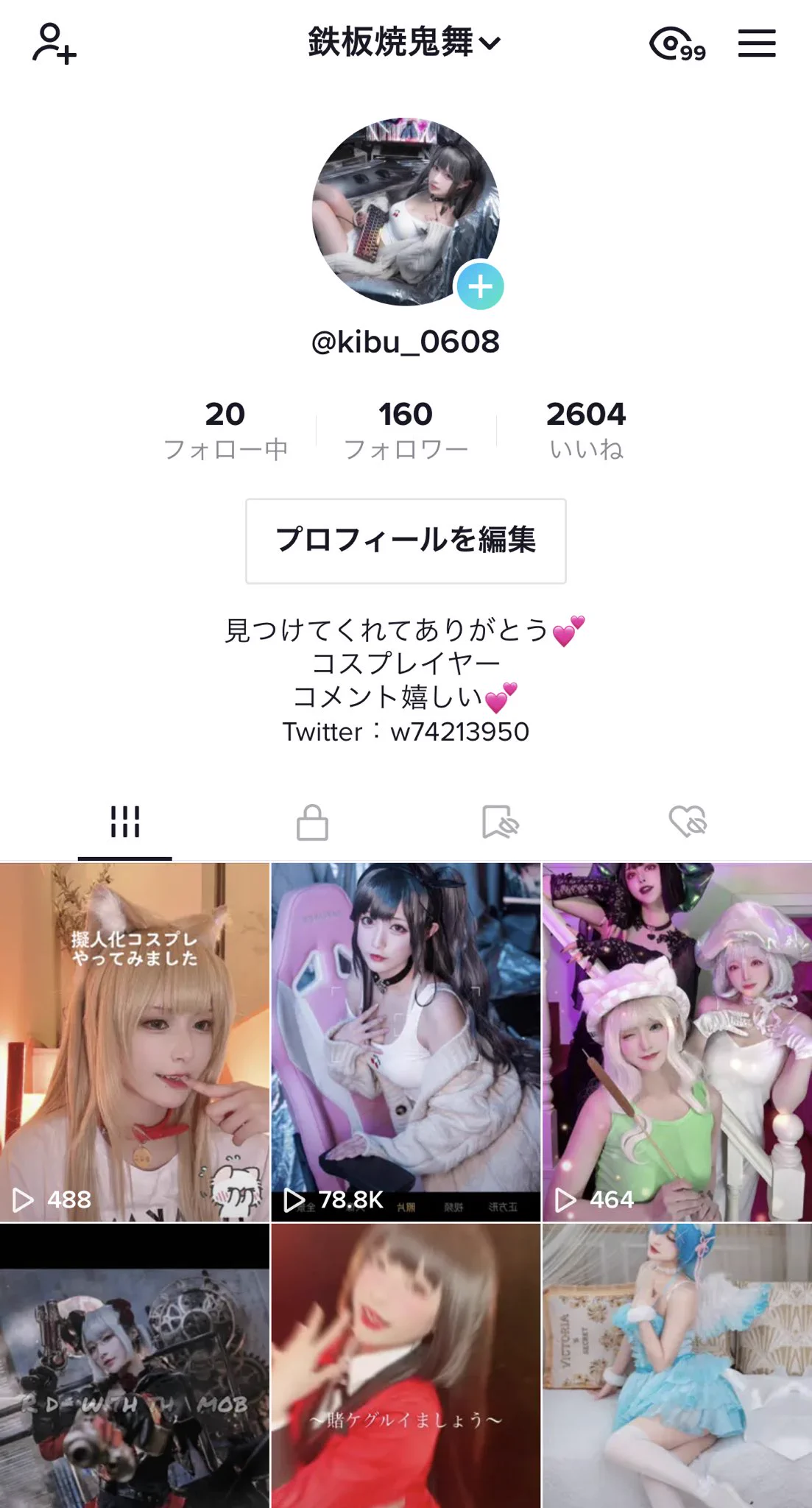The height and width of the screenshot is (1508, 812).
Task: Open profile views eye icon
Action: click(677, 44)
